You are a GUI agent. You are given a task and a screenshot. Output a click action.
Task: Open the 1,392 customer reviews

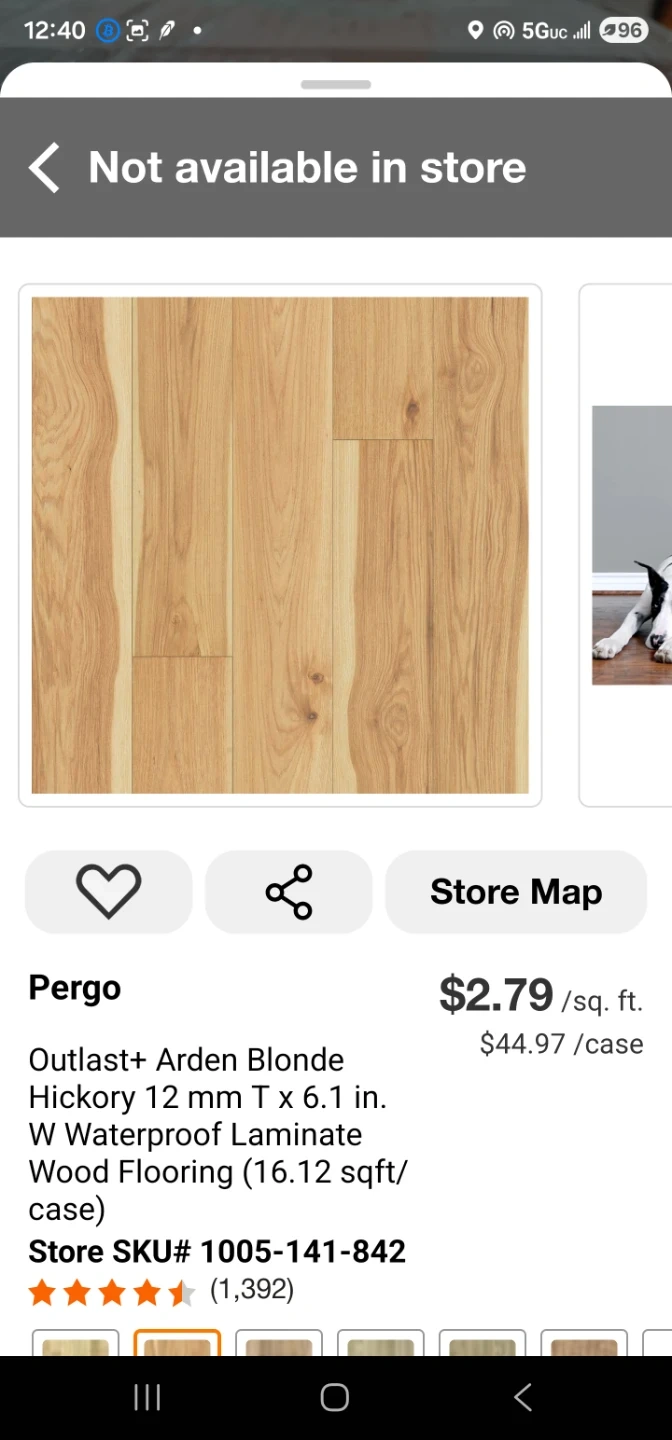tap(251, 1290)
